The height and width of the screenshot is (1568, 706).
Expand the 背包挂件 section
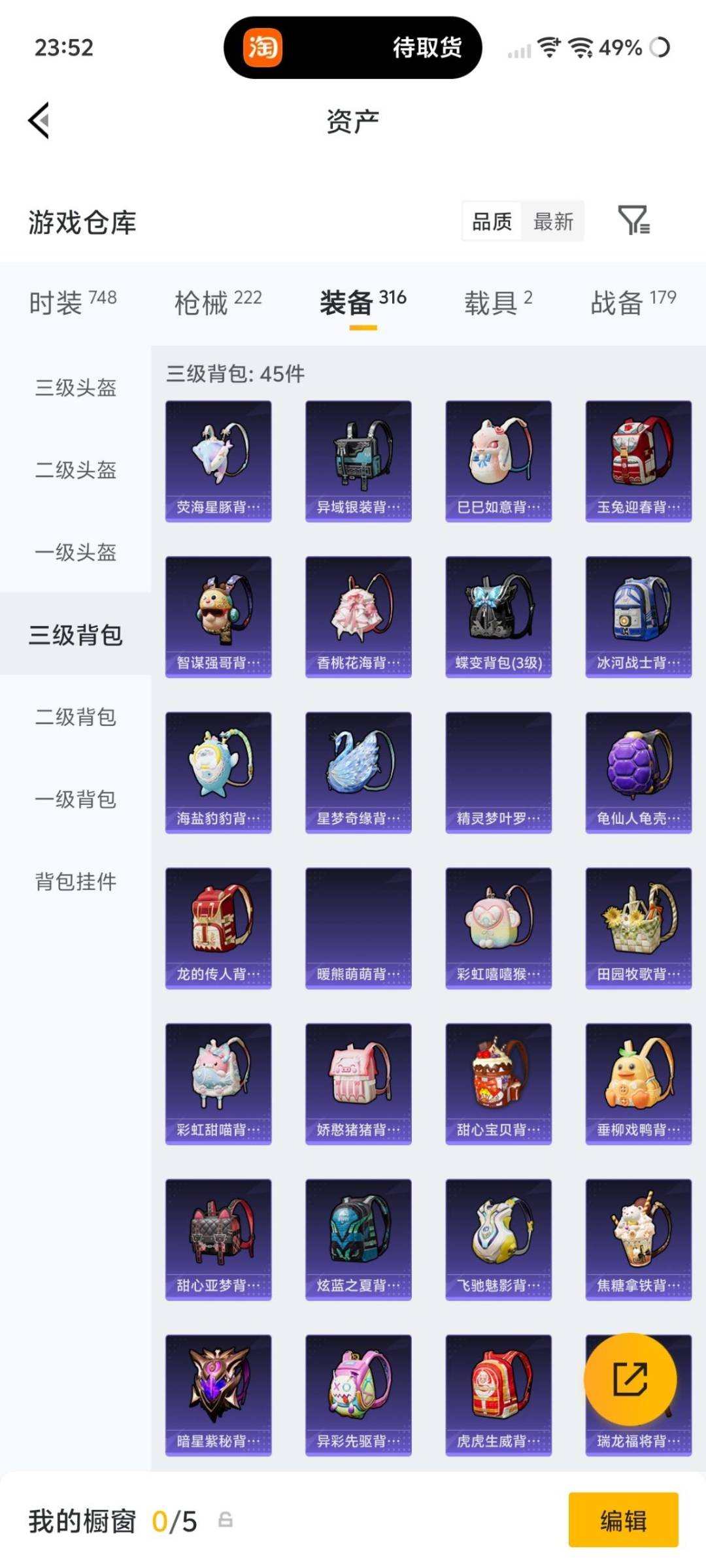coord(74,882)
